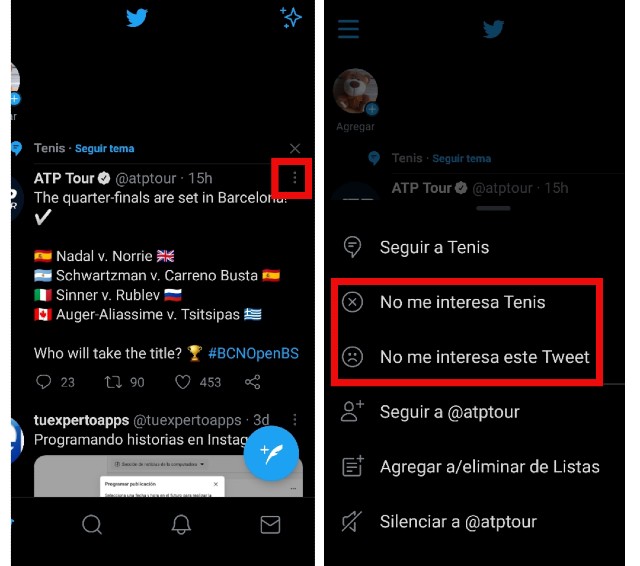Image resolution: width=640 pixels, height=566 pixels.
Task: Compose a new tweet
Action: tap(271, 453)
